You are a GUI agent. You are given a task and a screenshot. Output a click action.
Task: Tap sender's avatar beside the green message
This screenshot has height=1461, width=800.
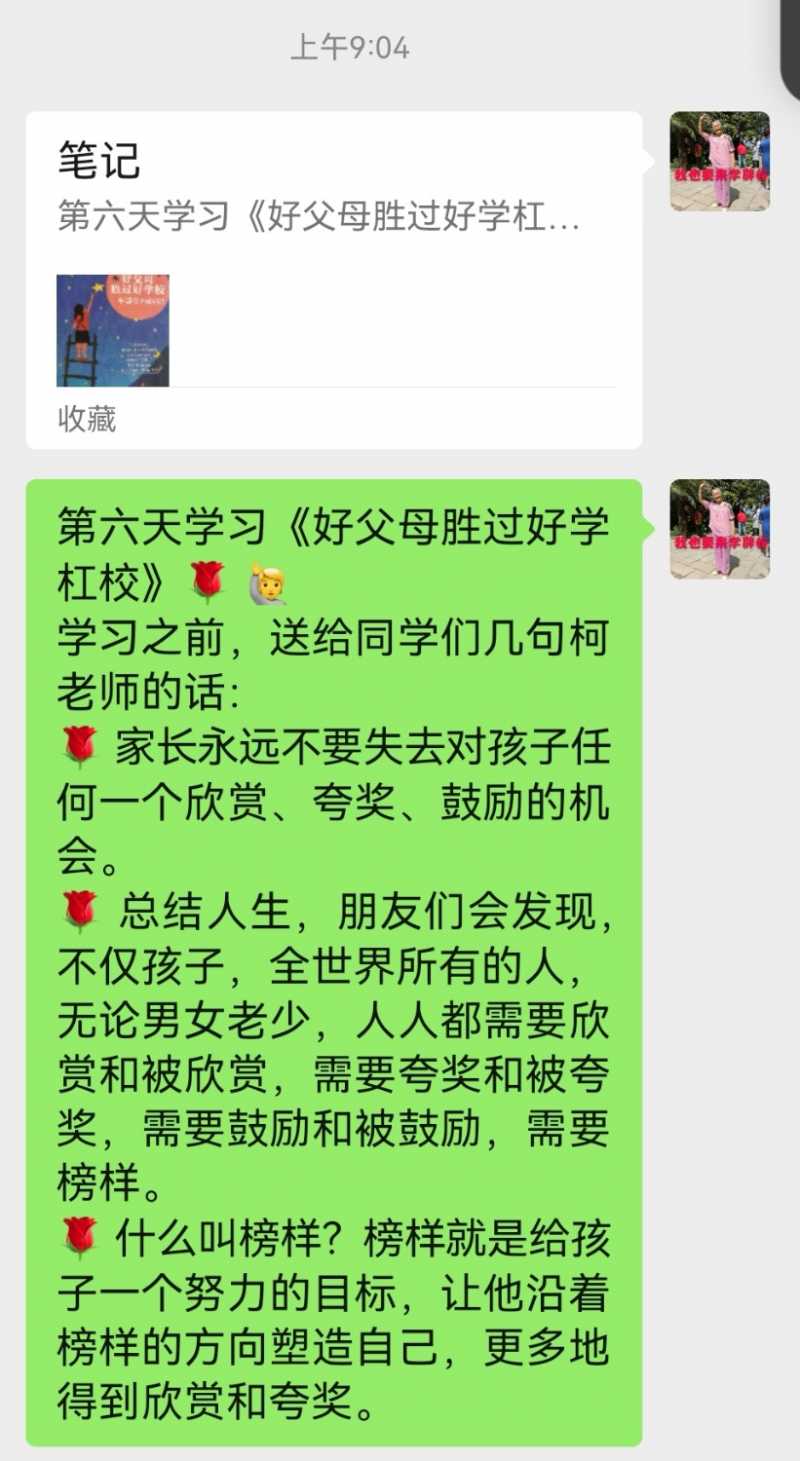pos(719,529)
